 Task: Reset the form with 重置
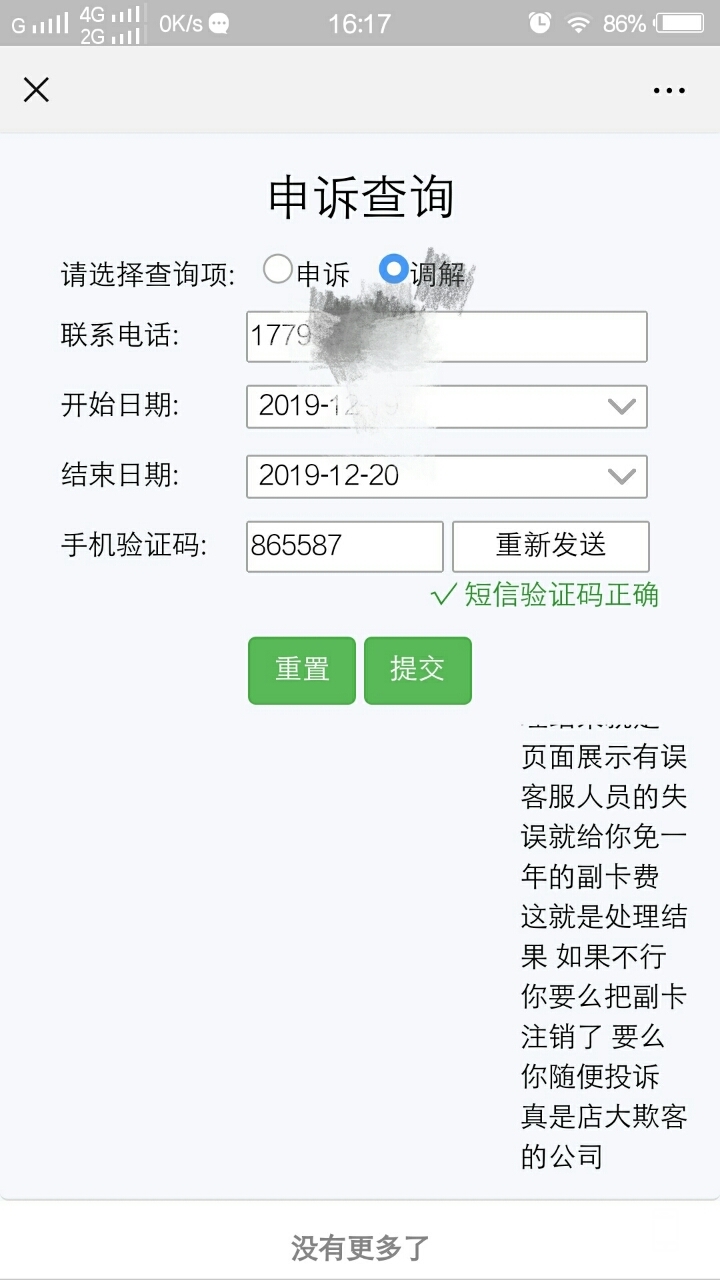302,670
